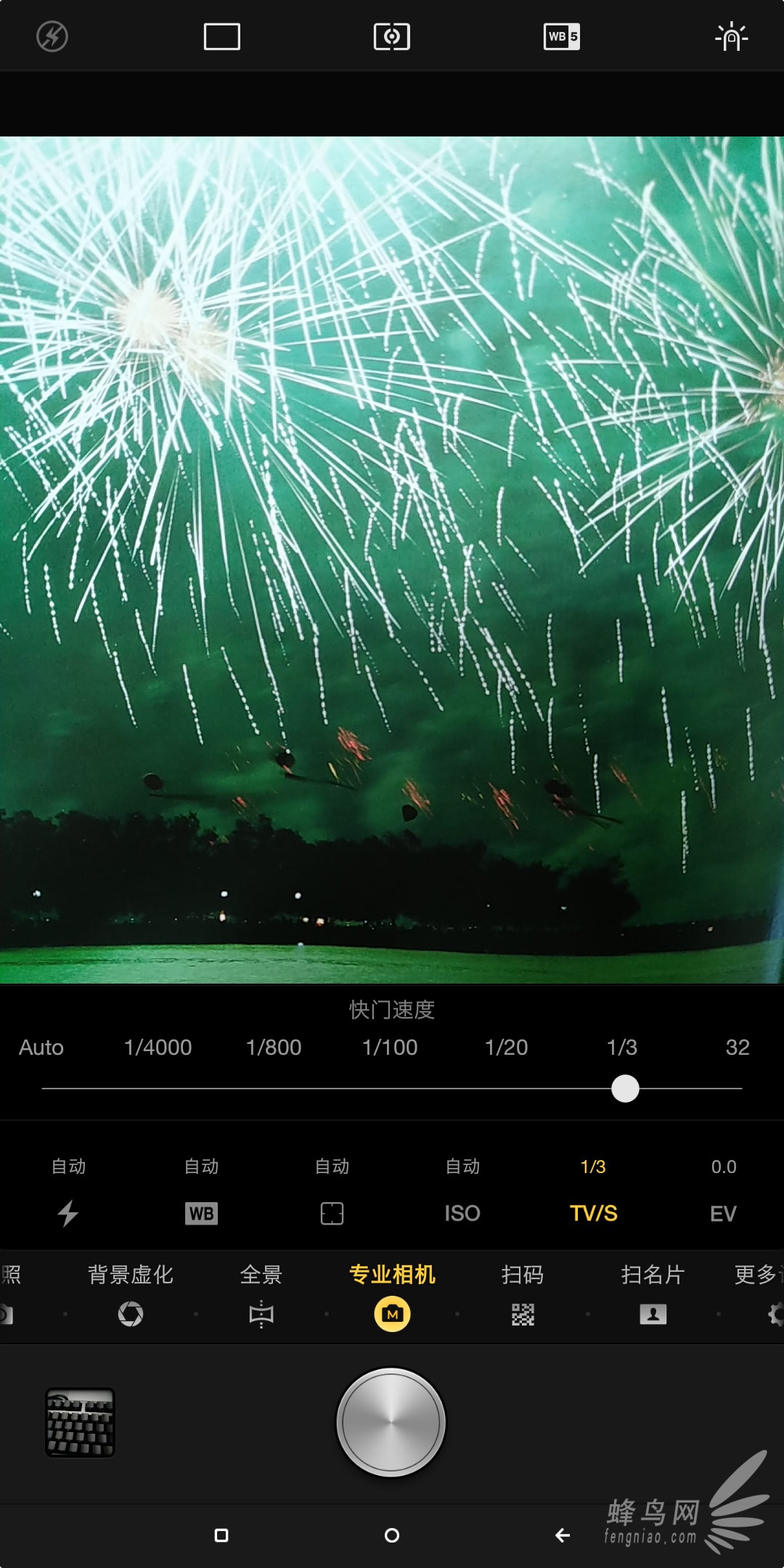784x1568 pixels.
Task: Toggle the flash icon in top bar
Action: pos(52,36)
